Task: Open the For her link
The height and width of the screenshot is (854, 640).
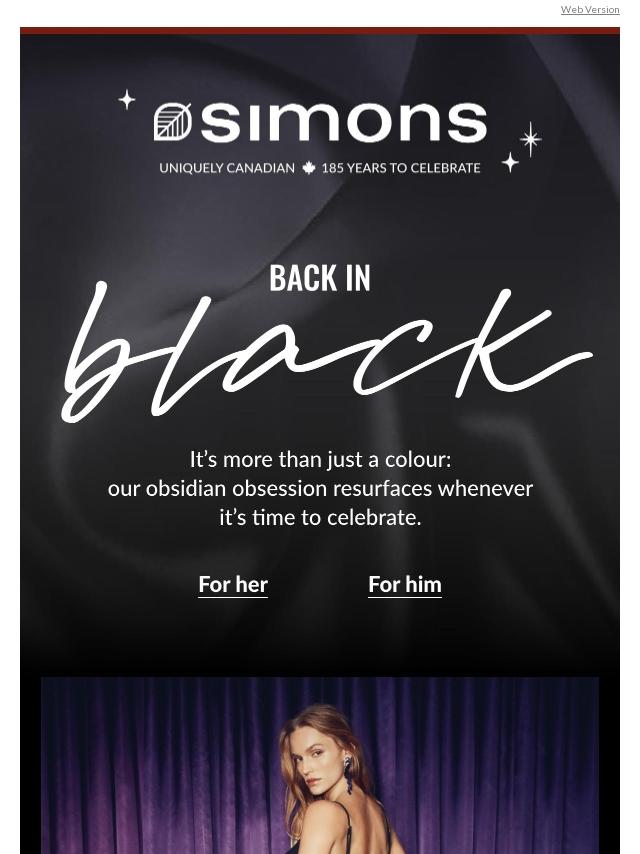Action: point(233,584)
